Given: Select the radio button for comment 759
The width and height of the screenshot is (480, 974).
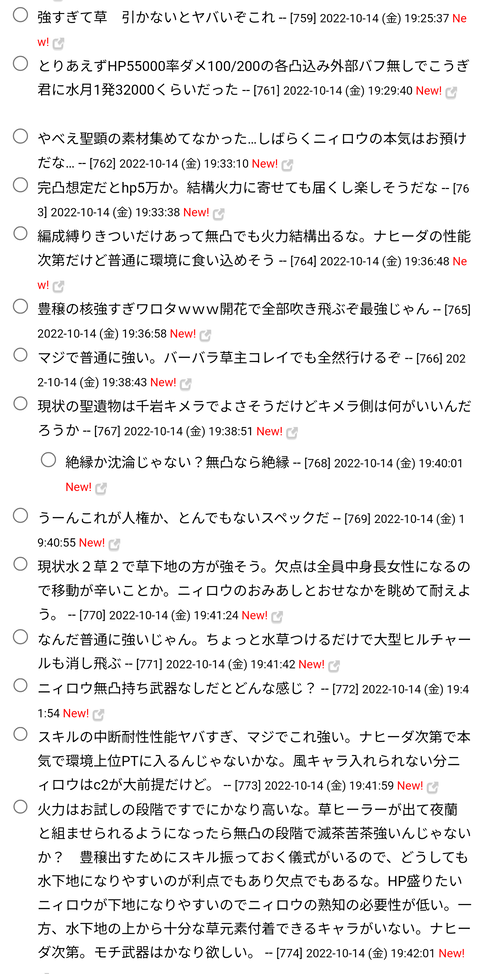Looking at the screenshot, I should coord(20,16).
